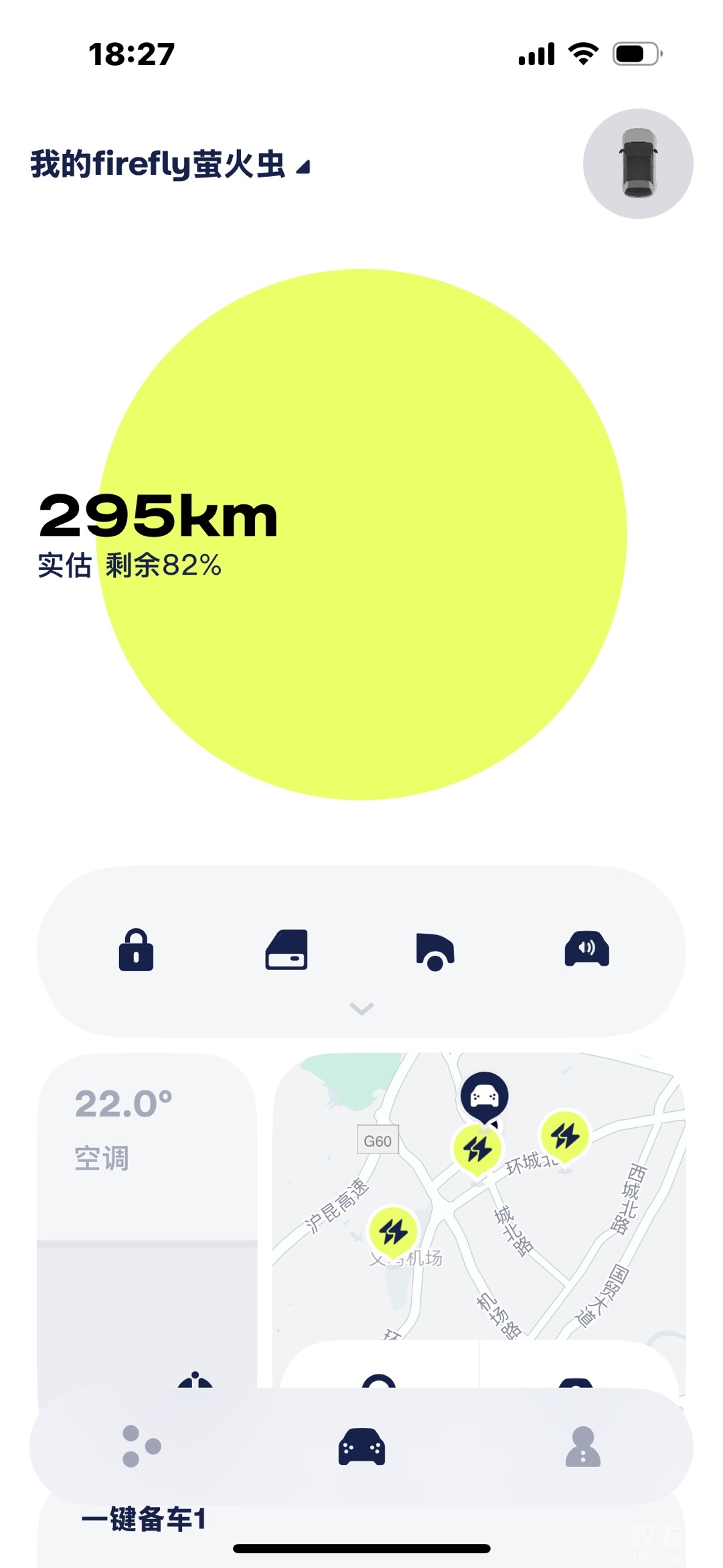Switch to the discover dots tab
The image size is (723, 1568).
point(141,1446)
